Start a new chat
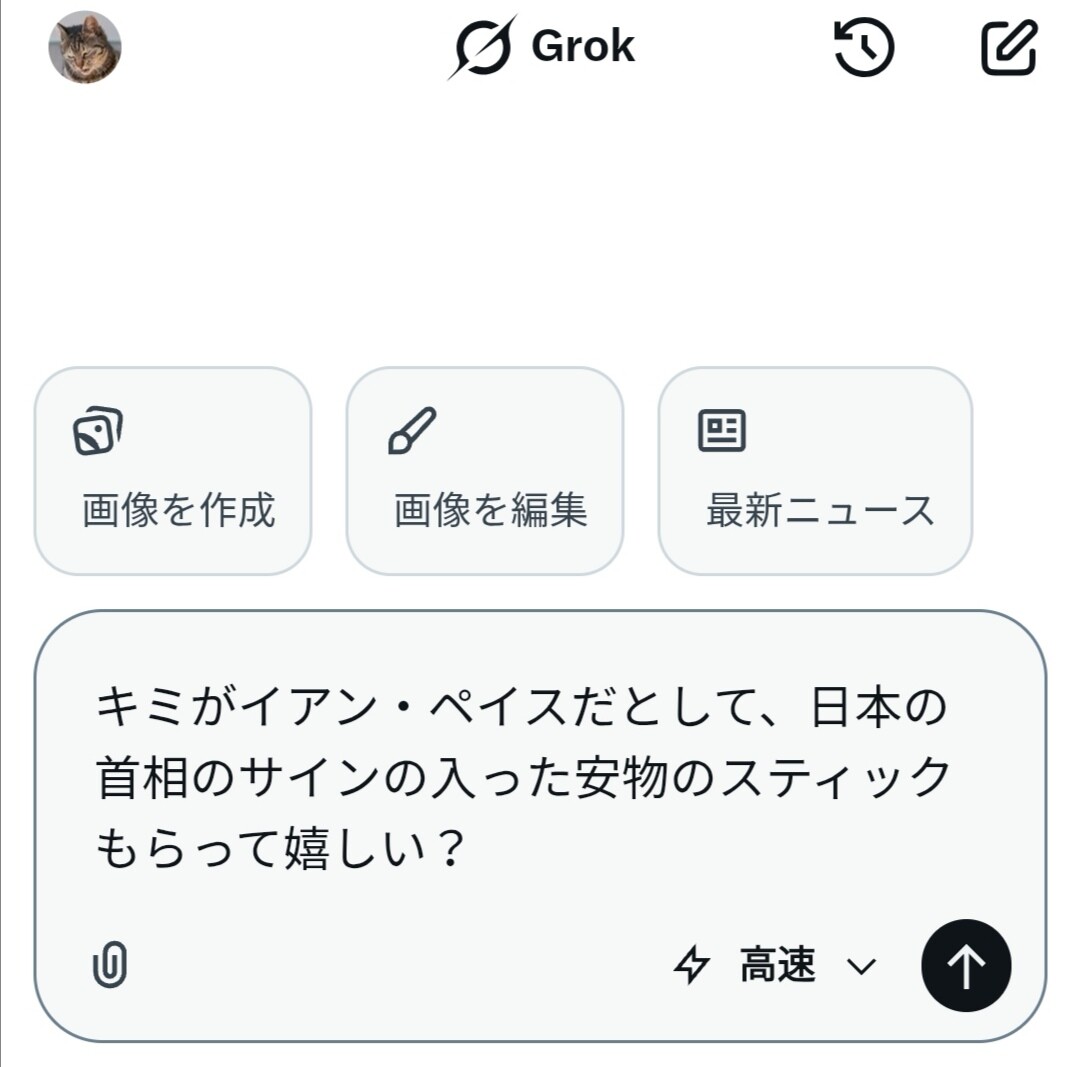Viewport: 1080px width, 1067px height. click(x=1008, y=47)
